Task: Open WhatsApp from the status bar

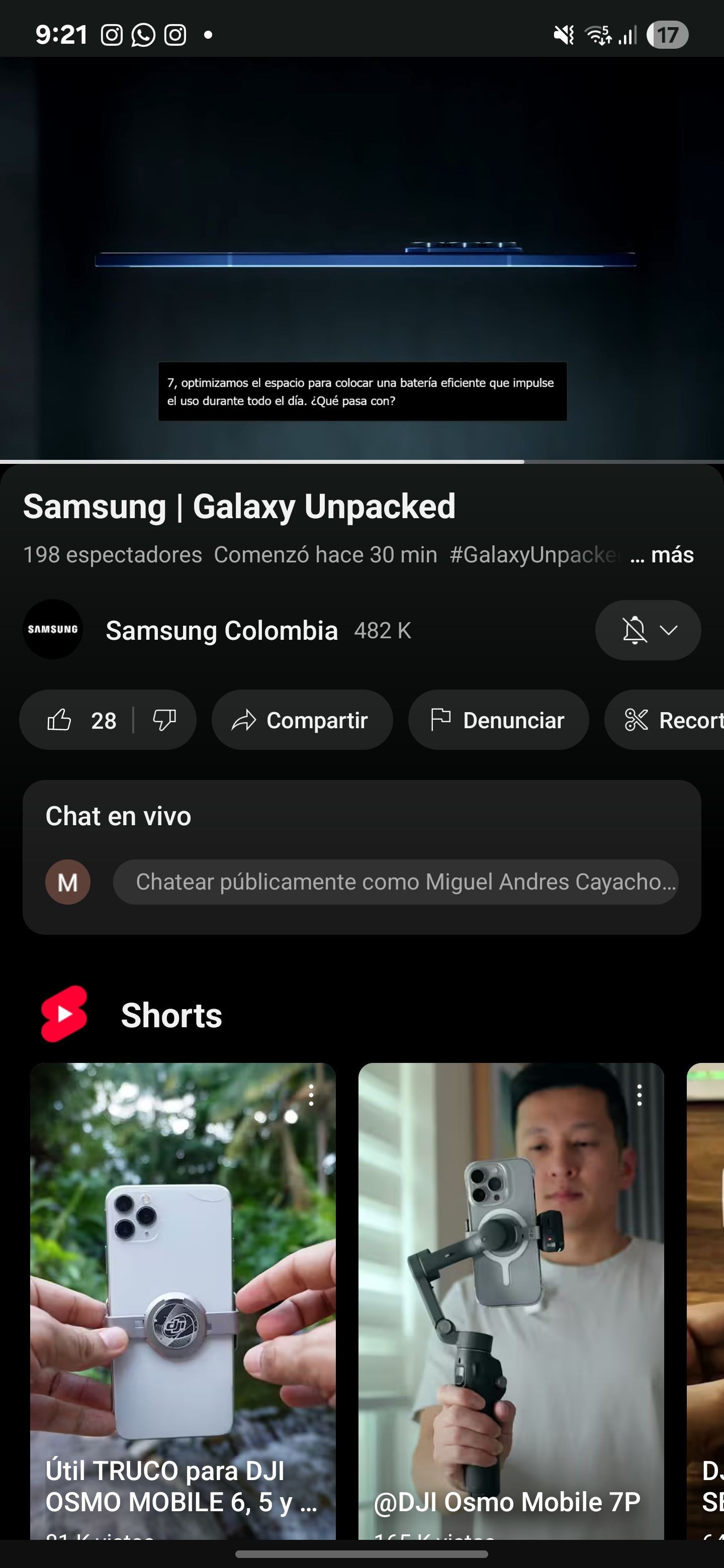Action: 142,35
